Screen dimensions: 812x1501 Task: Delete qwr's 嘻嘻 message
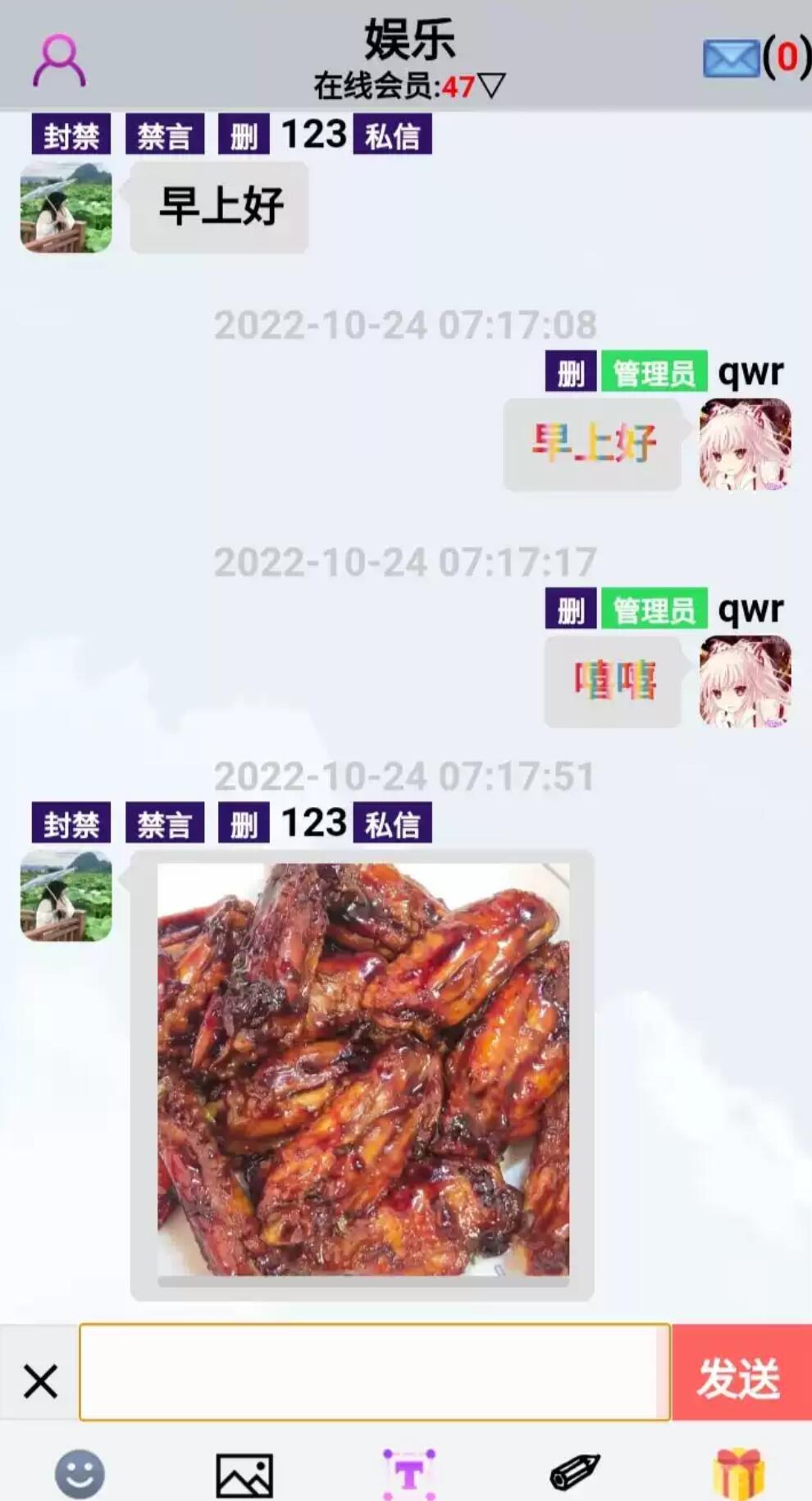click(x=571, y=610)
